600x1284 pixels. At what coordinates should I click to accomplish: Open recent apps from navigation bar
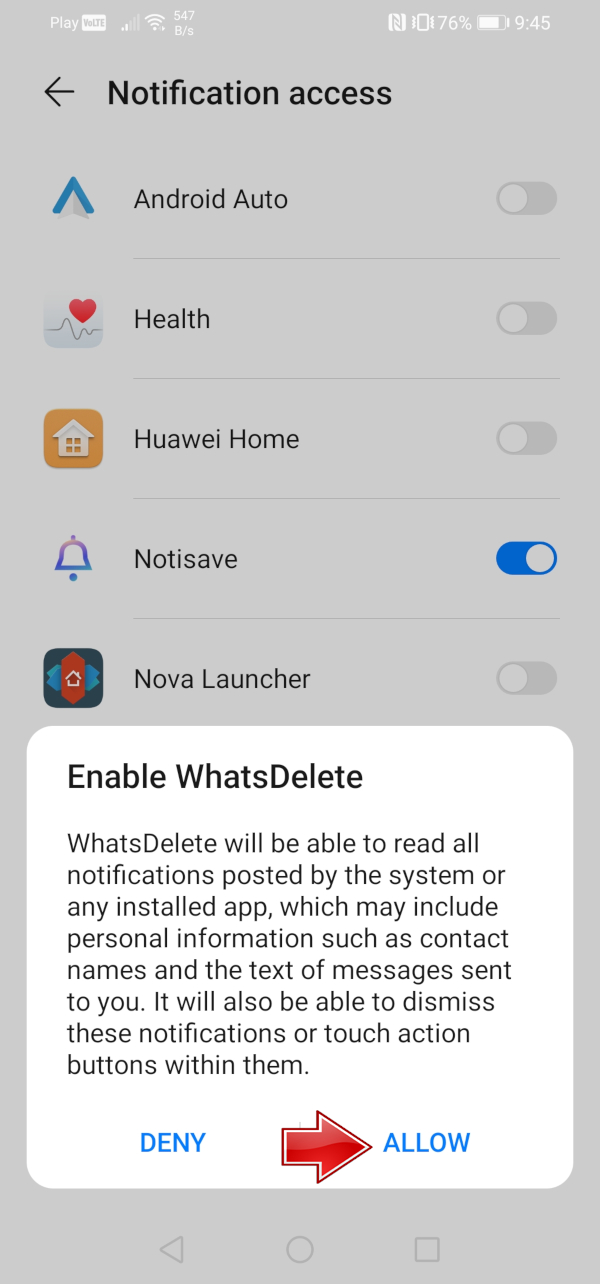coord(427,1249)
